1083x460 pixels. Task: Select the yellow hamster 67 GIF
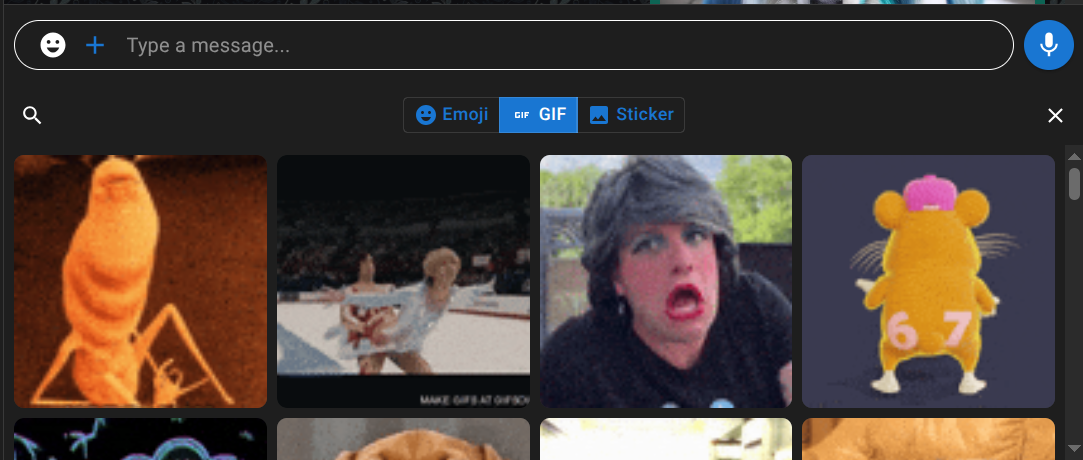pos(928,281)
